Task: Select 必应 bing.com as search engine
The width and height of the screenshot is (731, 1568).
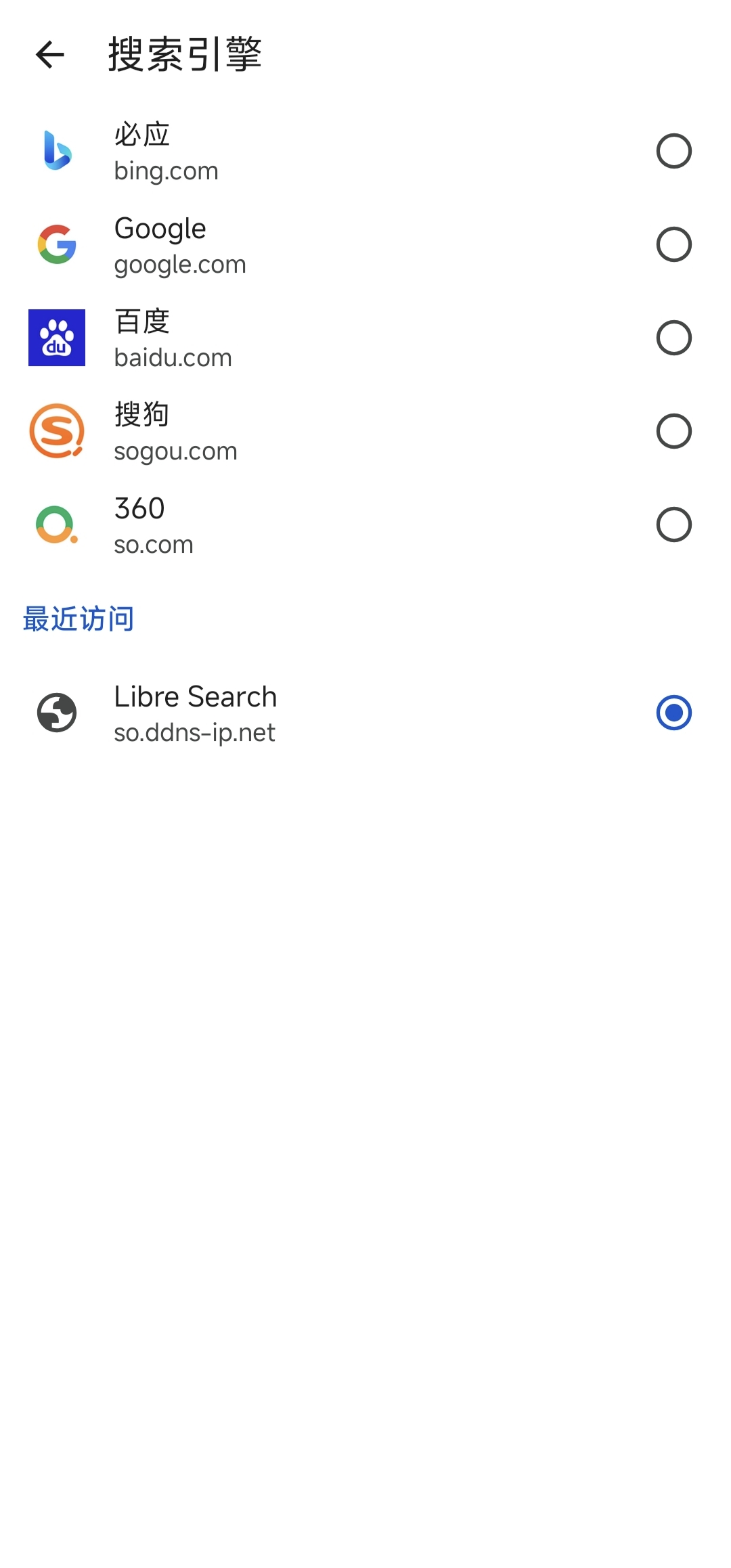Action: pyautogui.click(x=365, y=151)
